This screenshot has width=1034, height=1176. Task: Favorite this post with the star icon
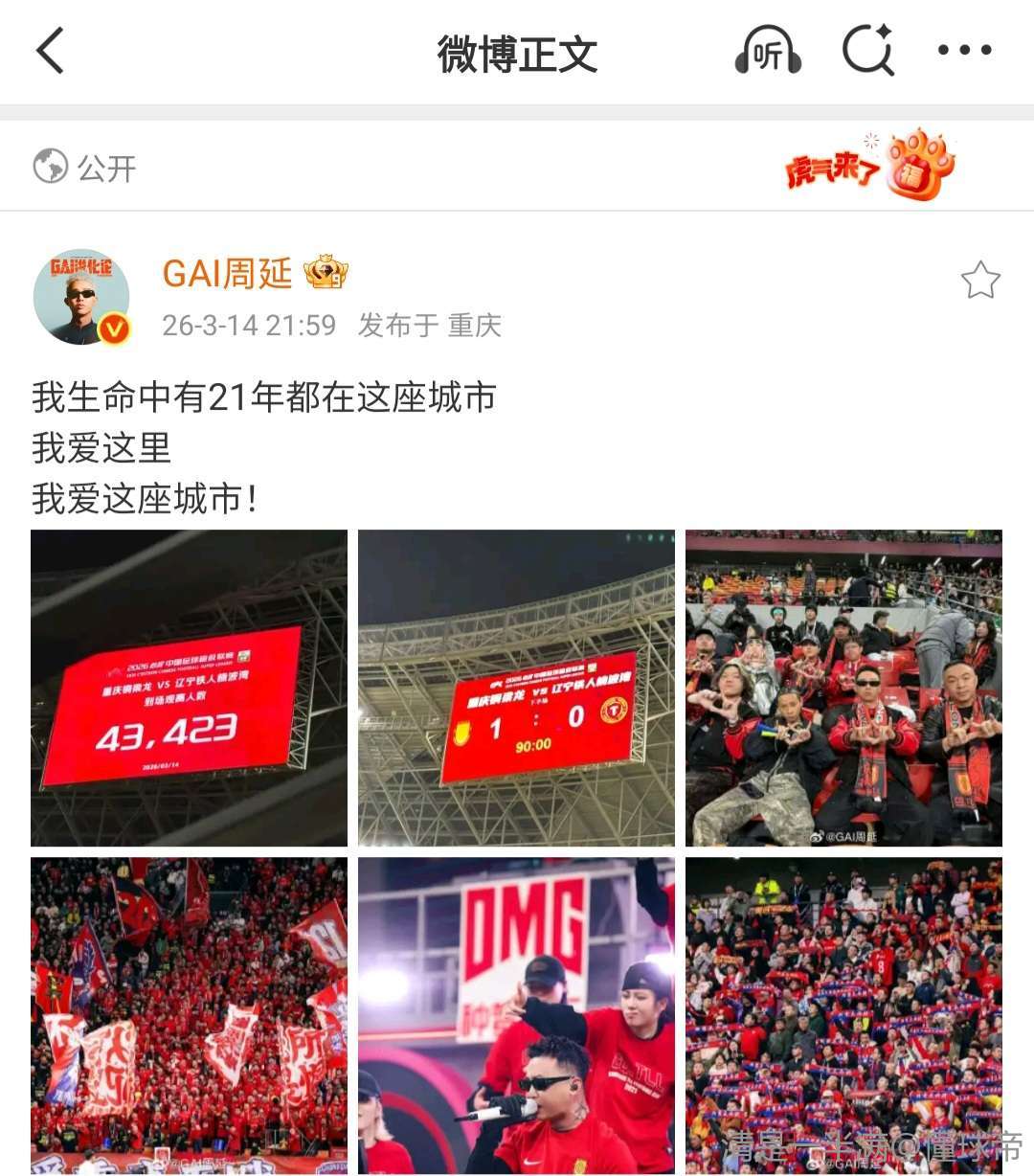coord(979,281)
